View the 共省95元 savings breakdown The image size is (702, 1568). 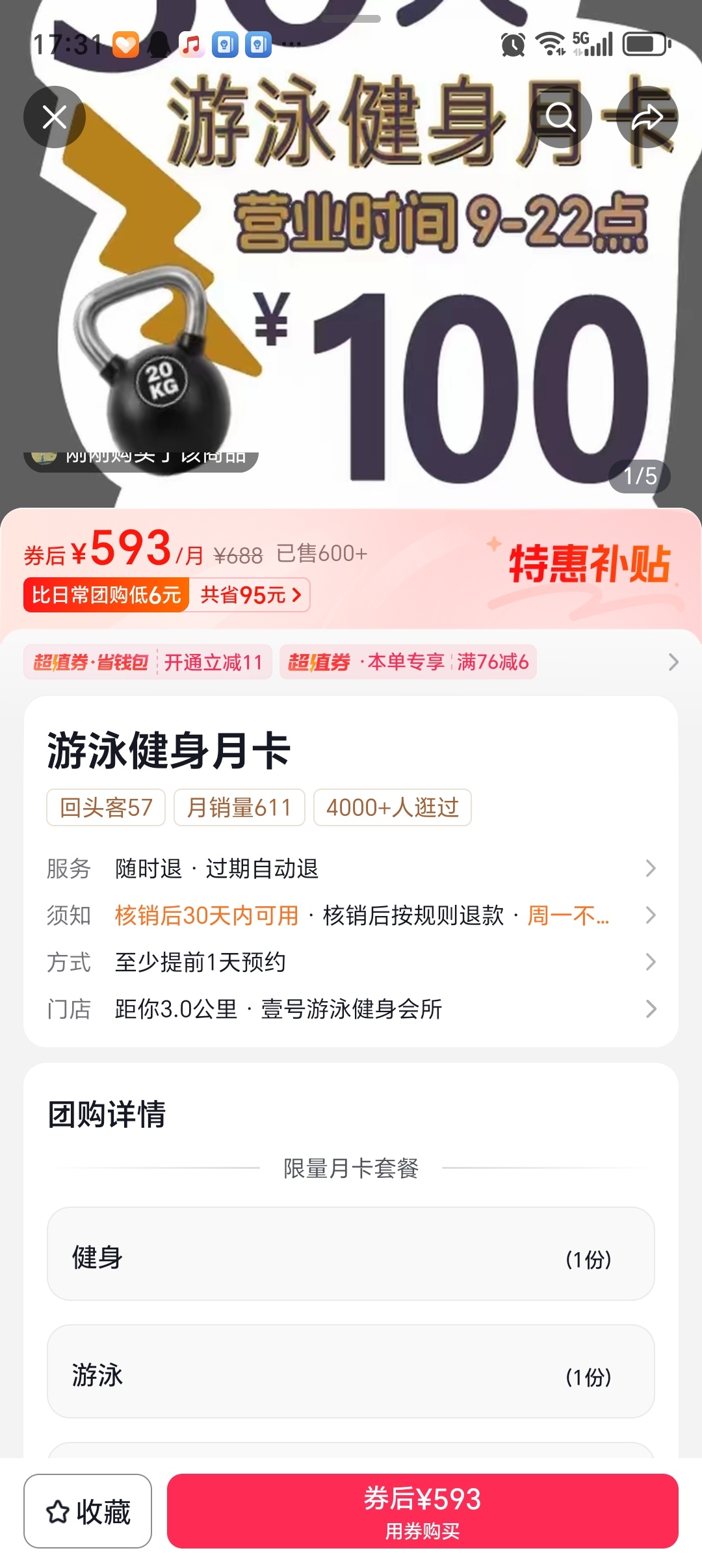tap(250, 595)
